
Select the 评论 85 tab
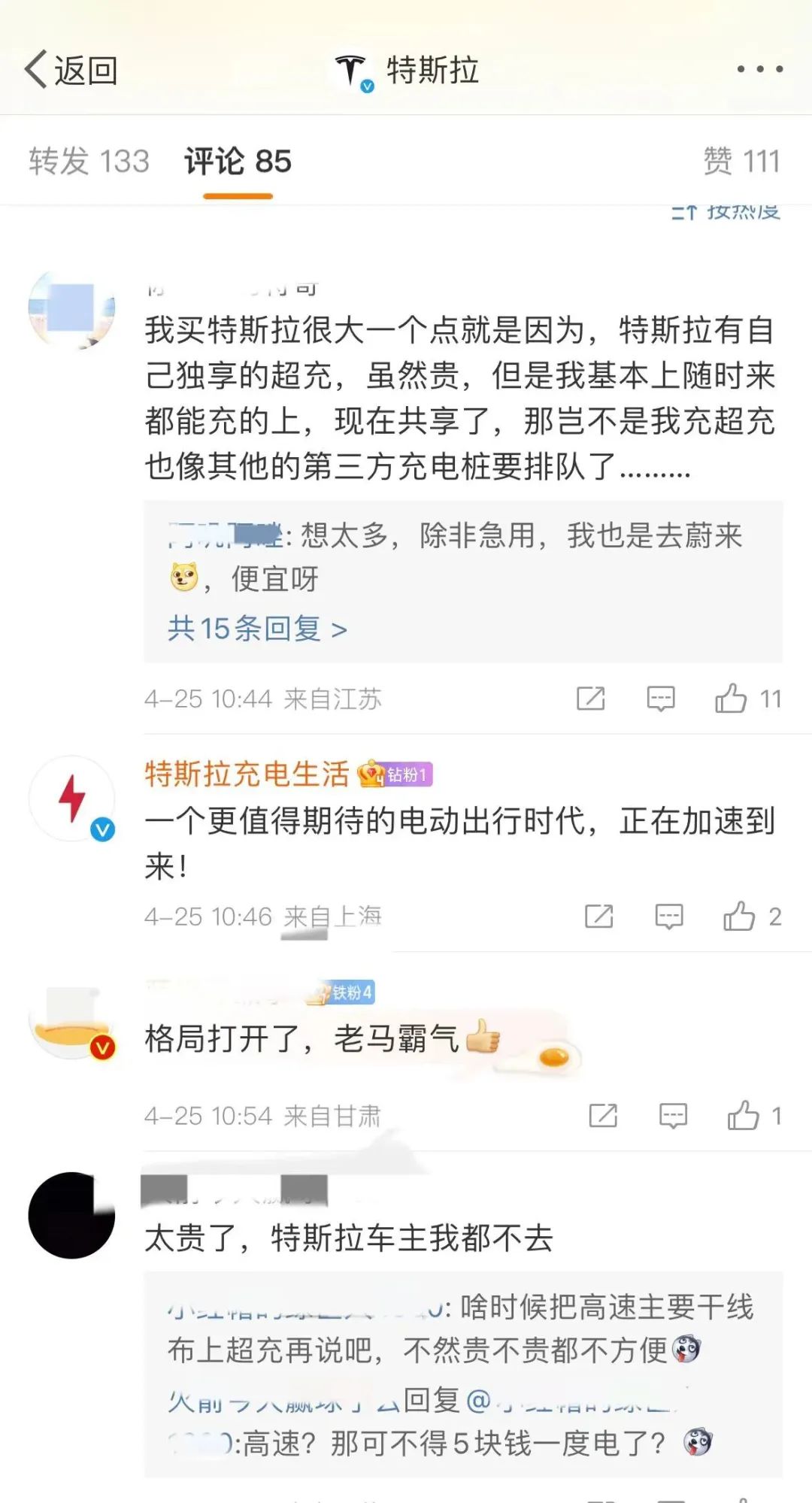click(x=238, y=161)
